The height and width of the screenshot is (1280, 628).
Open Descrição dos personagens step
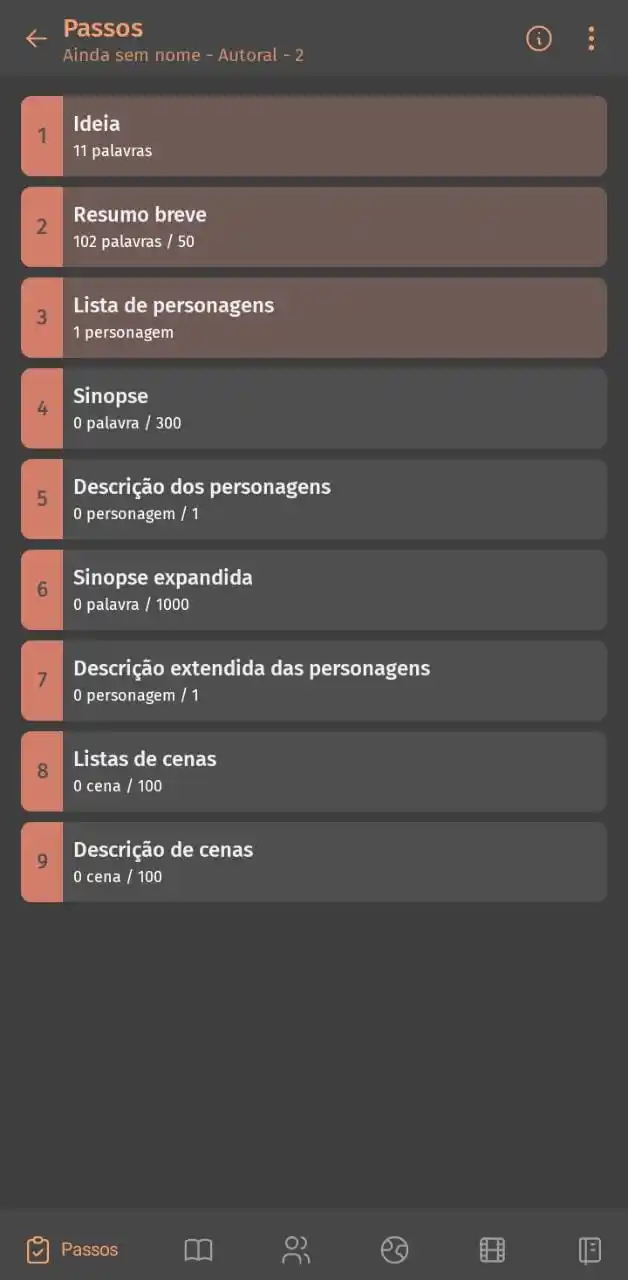(314, 499)
